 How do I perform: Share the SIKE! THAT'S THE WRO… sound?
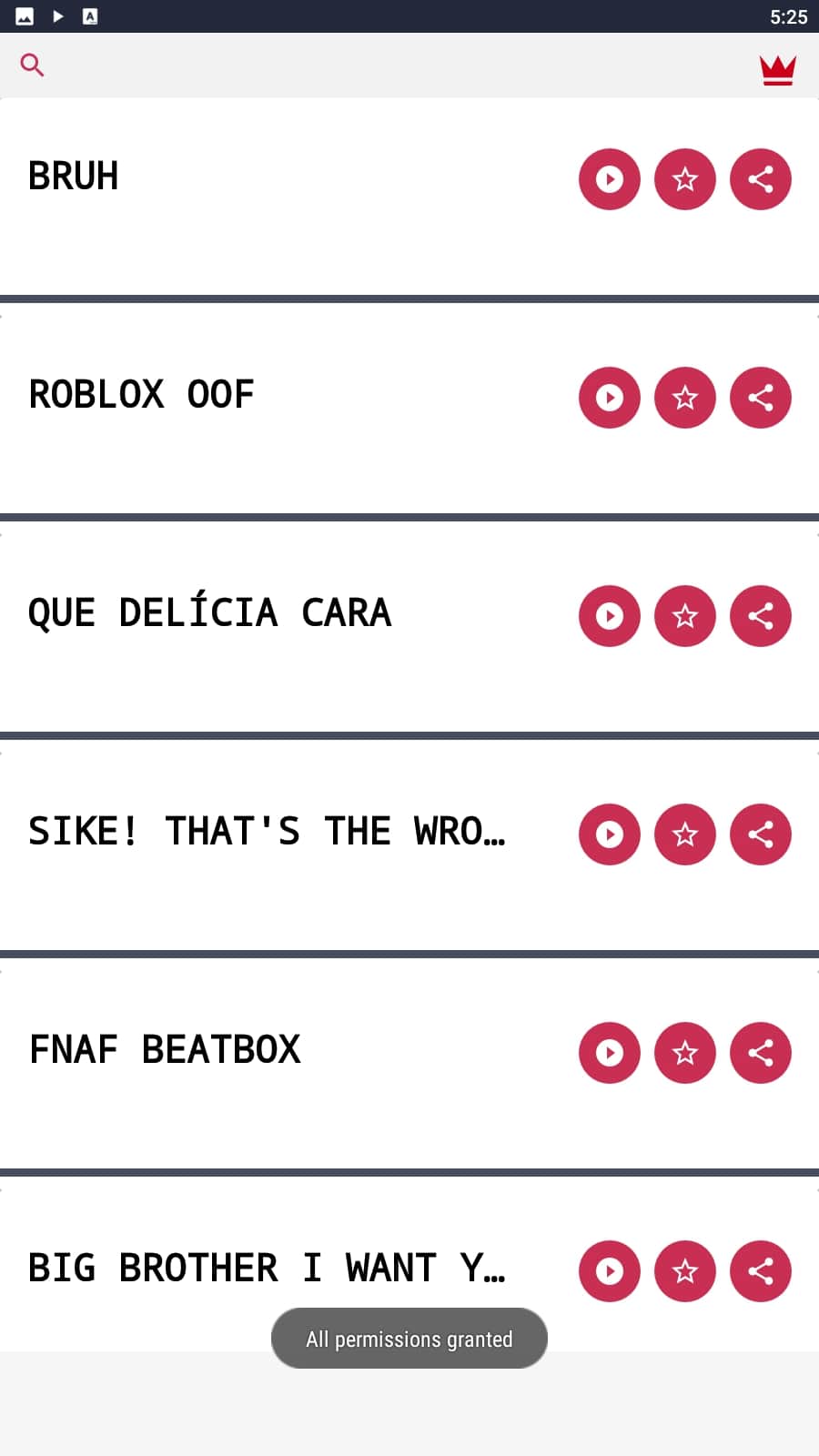[x=761, y=834]
